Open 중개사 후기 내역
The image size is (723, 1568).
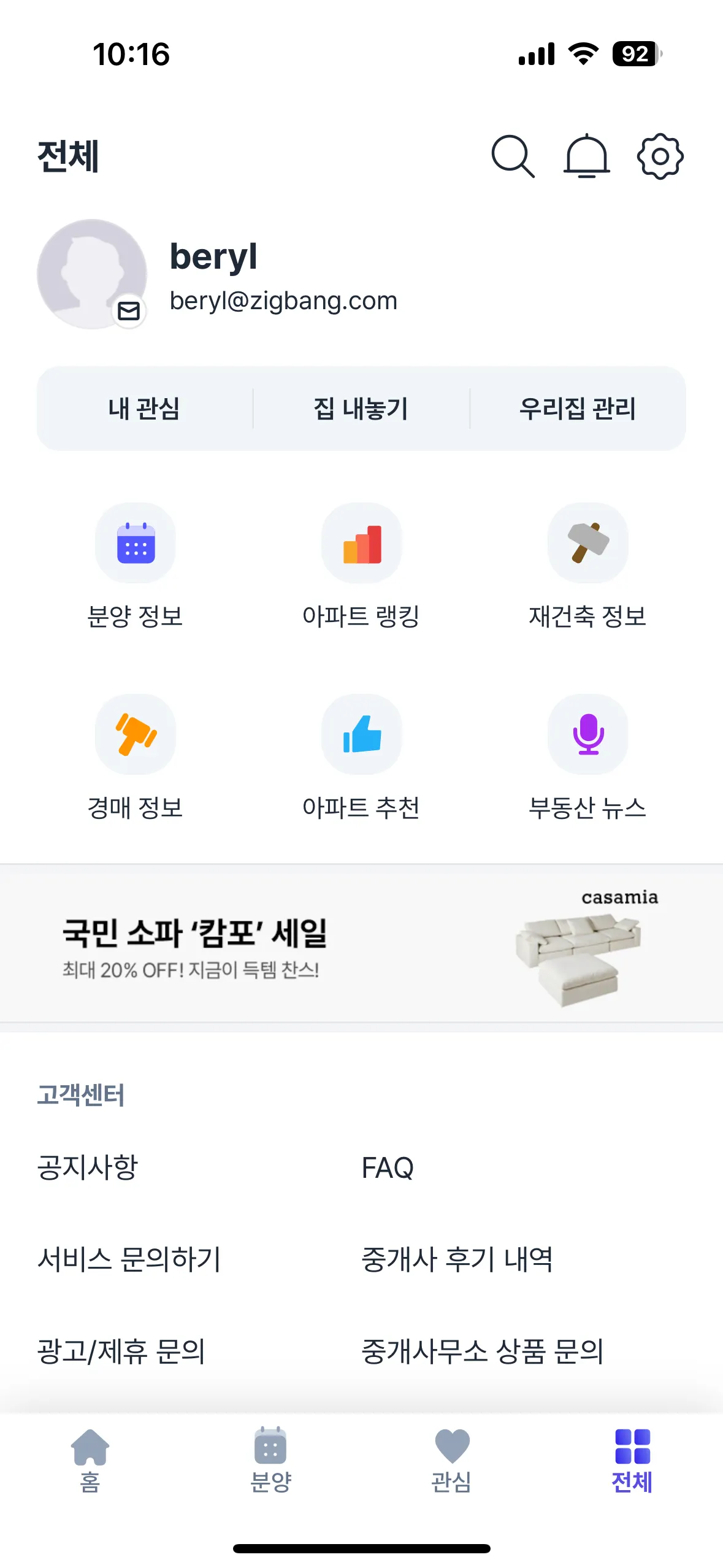pyautogui.click(x=457, y=1259)
